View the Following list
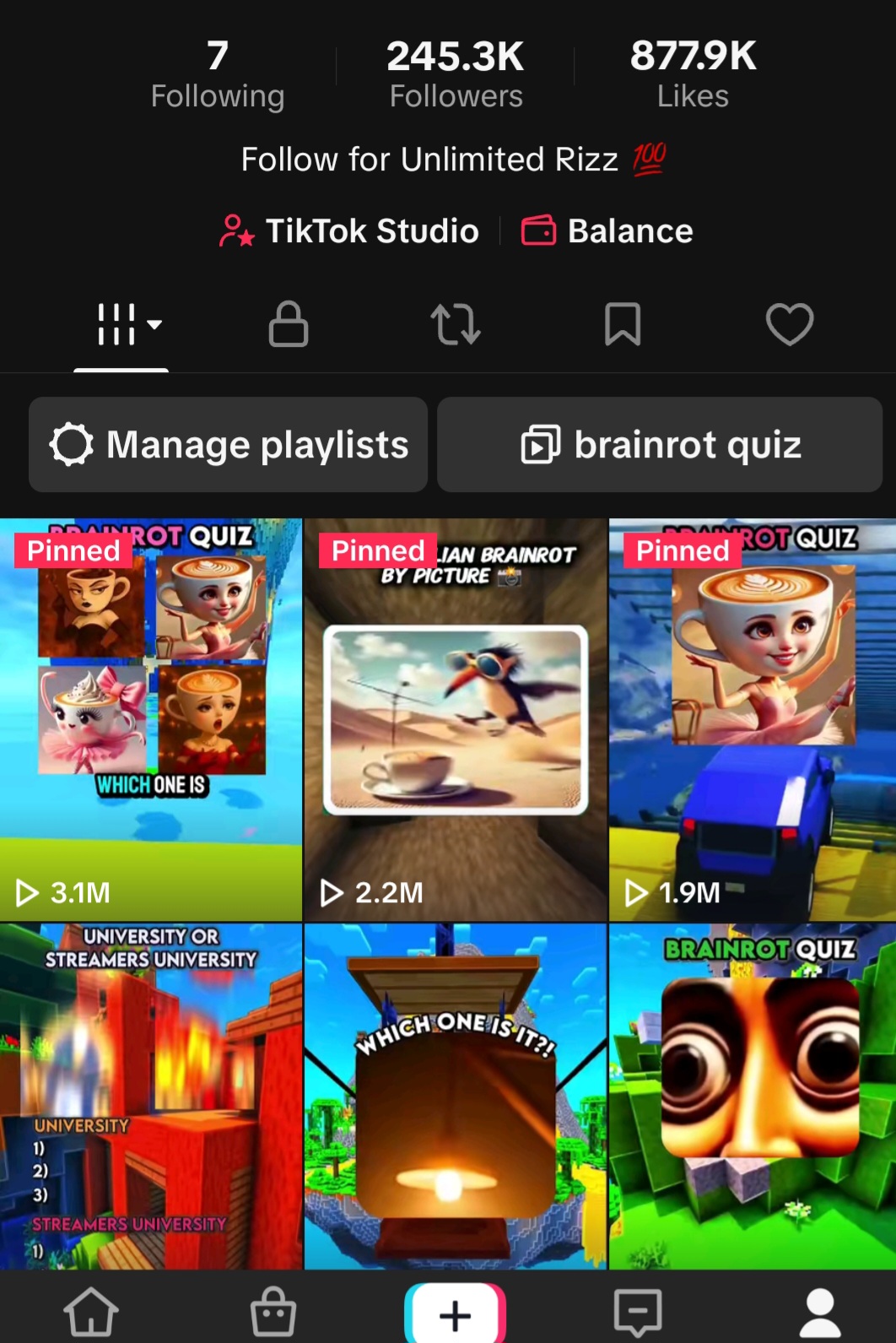 [217, 76]
